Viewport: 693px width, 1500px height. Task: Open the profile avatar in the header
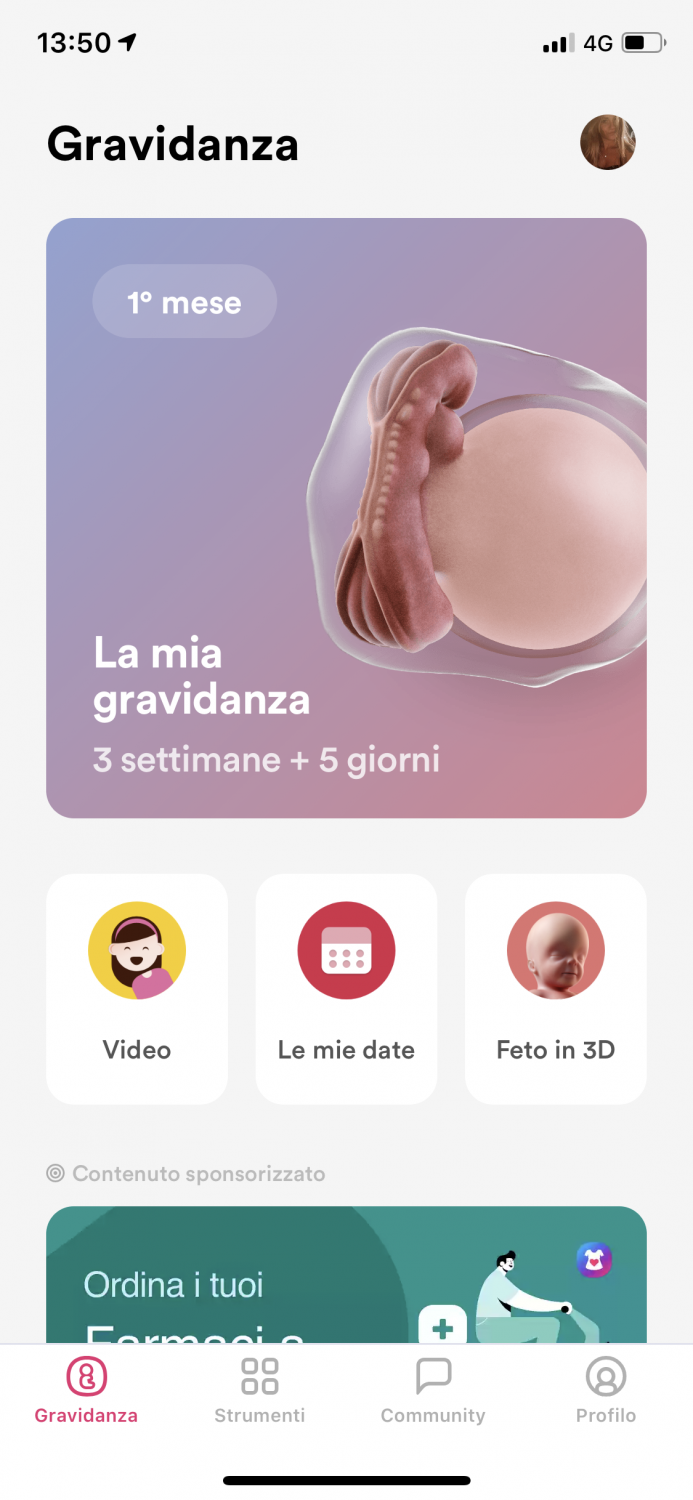[x=608, y=142]
